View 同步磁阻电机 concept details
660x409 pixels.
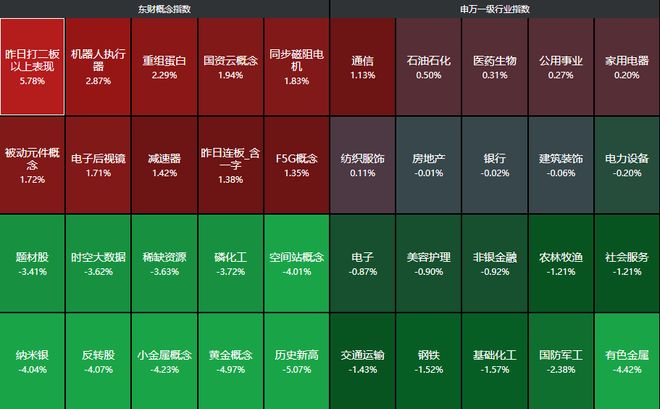coord(296,66)
